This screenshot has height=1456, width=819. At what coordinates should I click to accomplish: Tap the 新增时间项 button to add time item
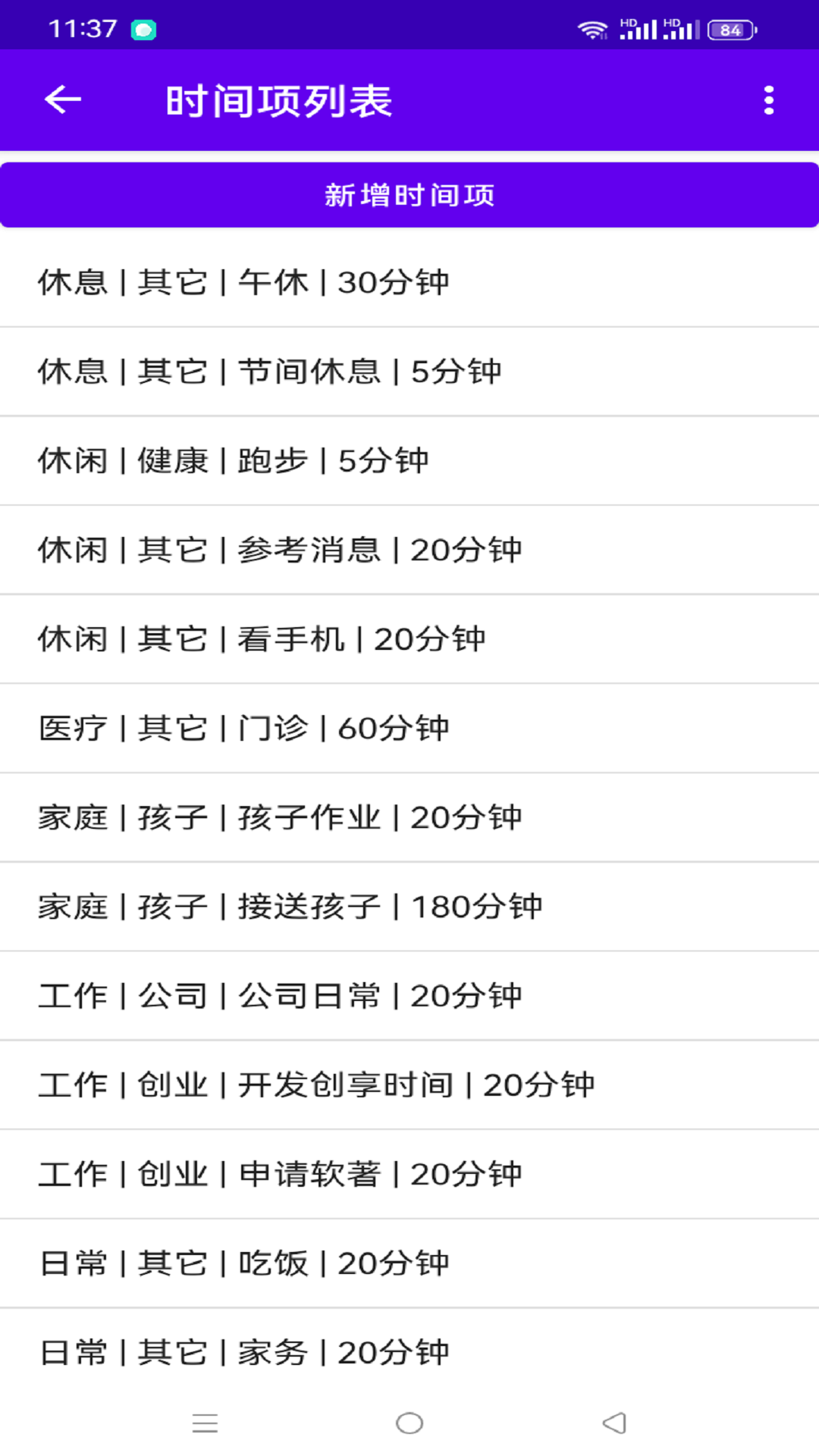tap(409, 194)
